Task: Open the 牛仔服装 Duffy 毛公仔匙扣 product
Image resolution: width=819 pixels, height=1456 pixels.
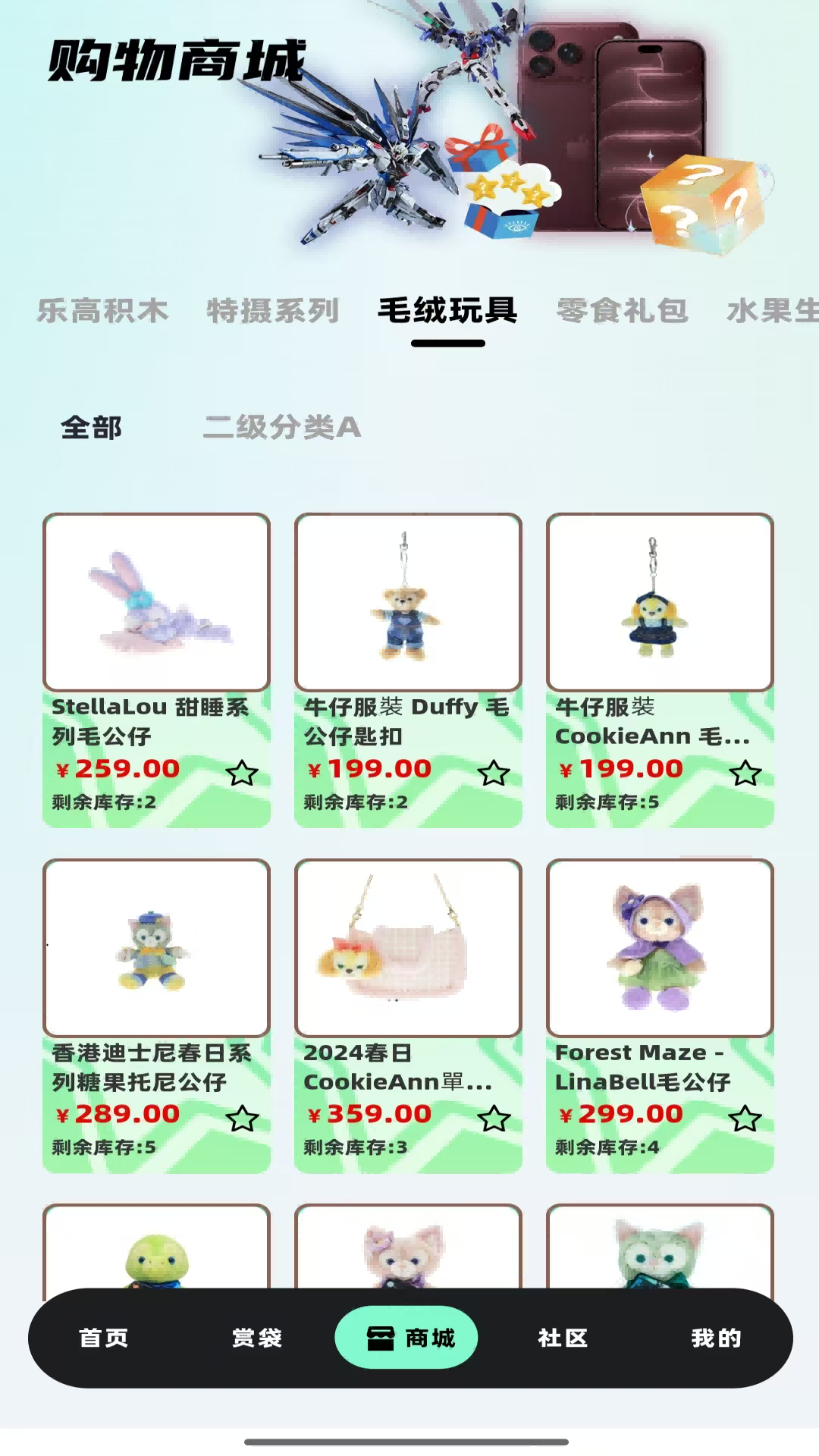Action: 408,670
